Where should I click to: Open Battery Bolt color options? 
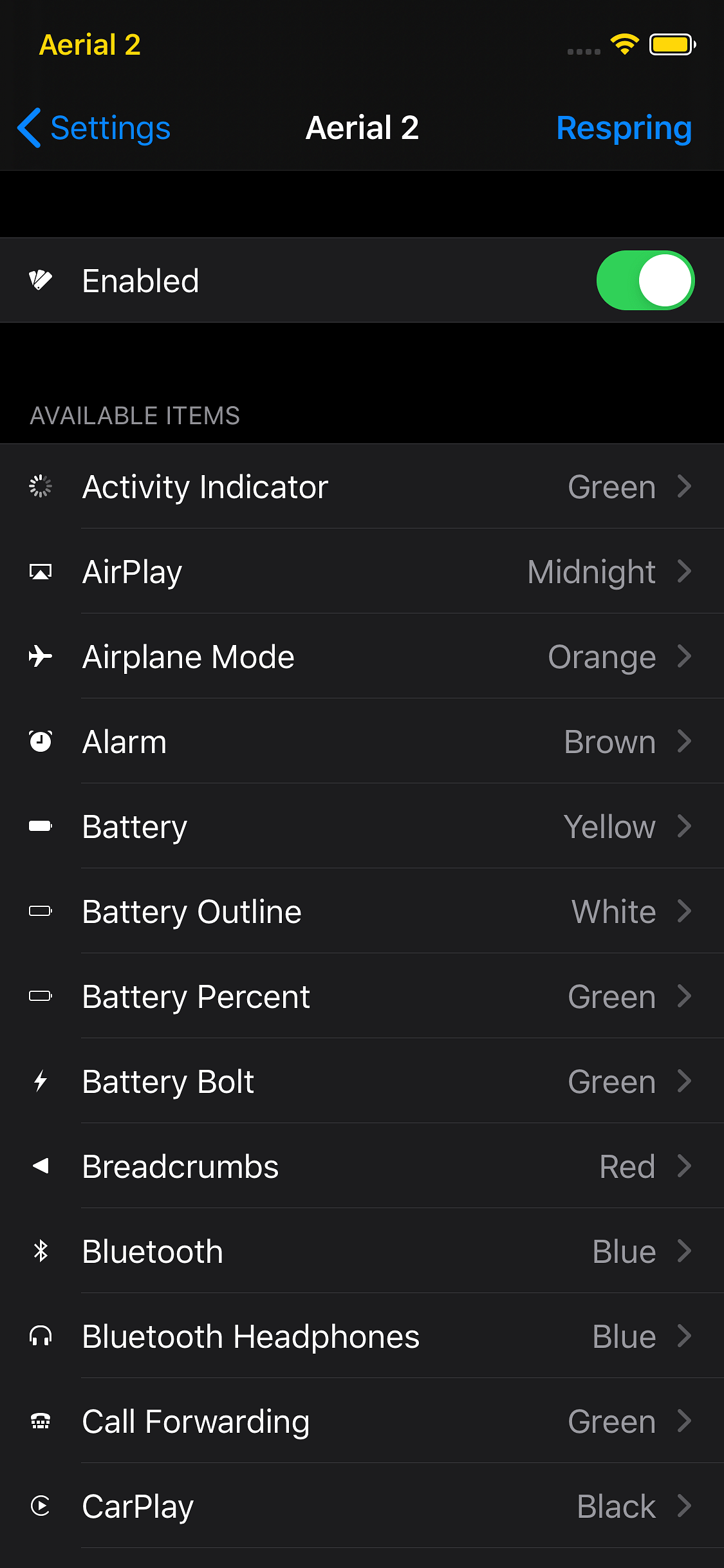(362, 1081)
